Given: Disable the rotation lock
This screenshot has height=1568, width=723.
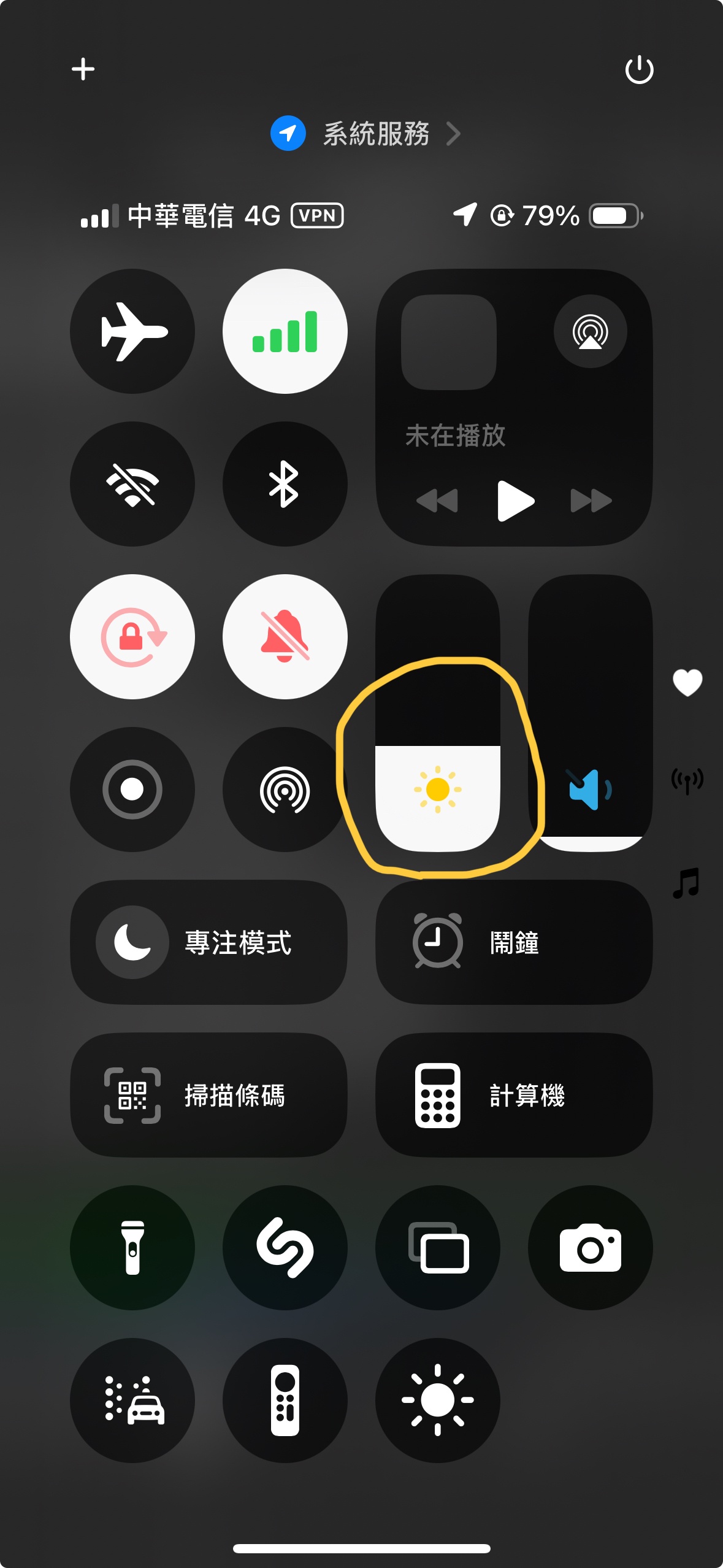Looking at the screenshot, I should pos(132,637).
